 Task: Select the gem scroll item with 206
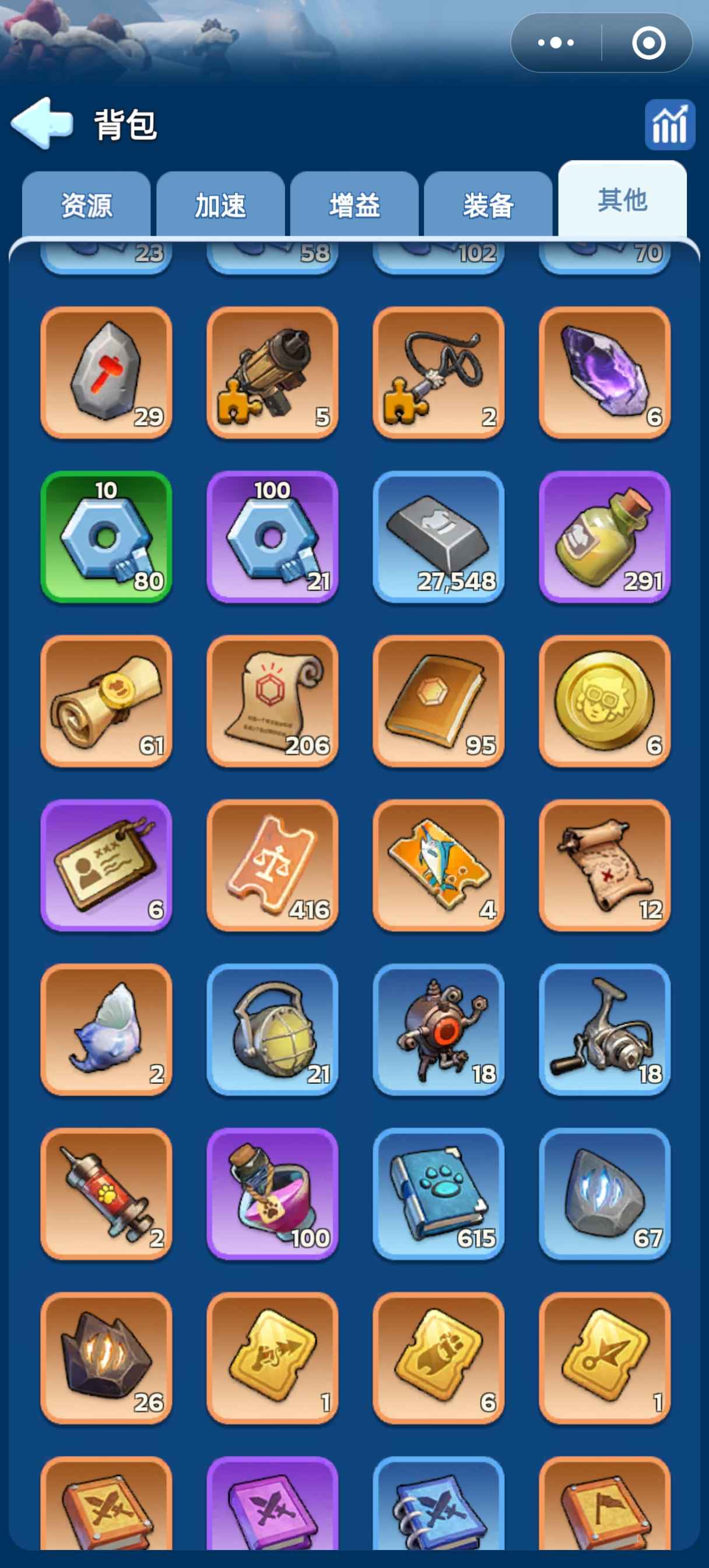tap(272, 701)
